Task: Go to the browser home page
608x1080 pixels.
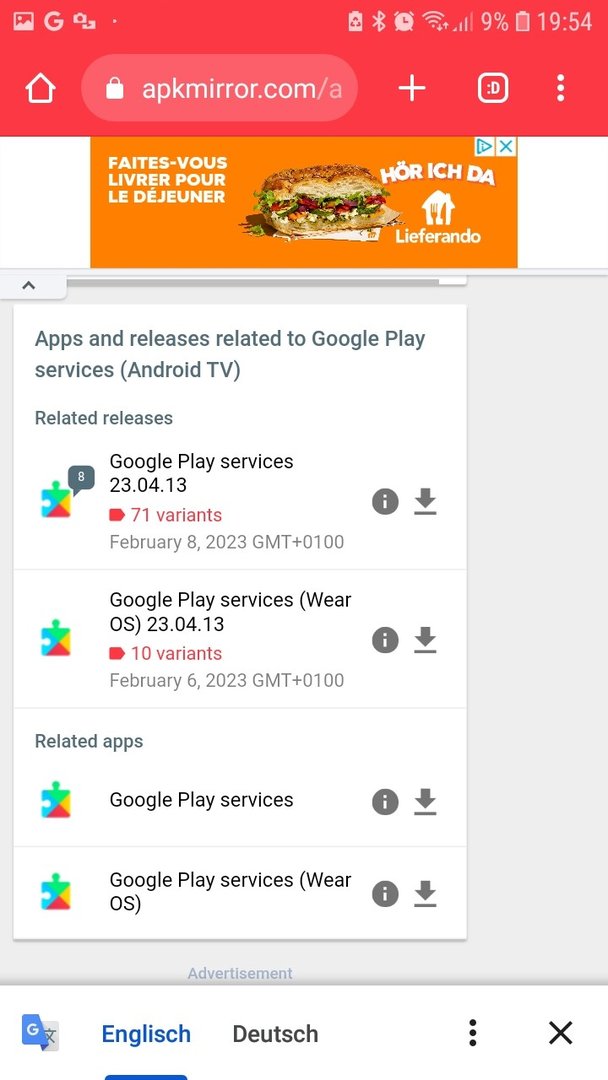Action: [x=40, y=89]
